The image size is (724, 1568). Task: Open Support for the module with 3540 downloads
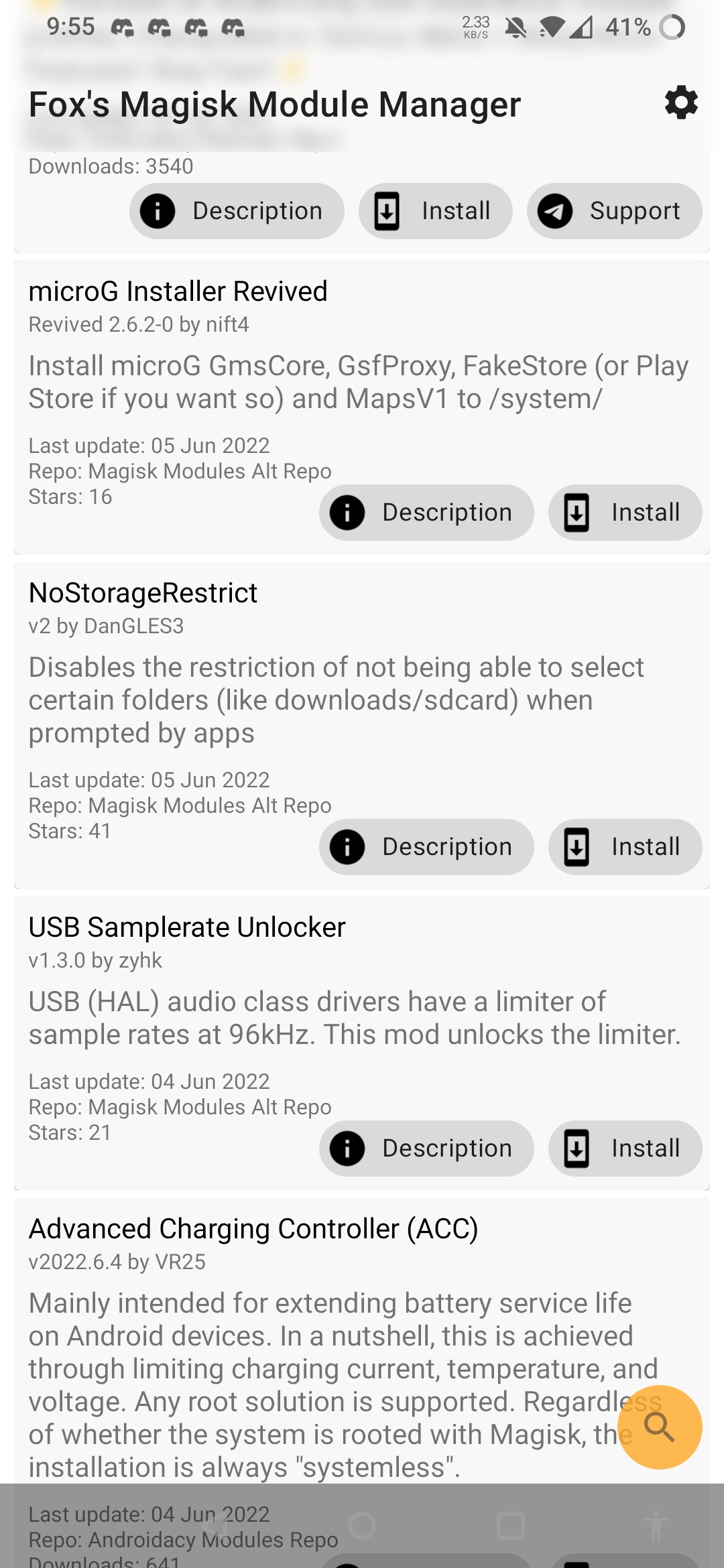[x=614, y=211]
